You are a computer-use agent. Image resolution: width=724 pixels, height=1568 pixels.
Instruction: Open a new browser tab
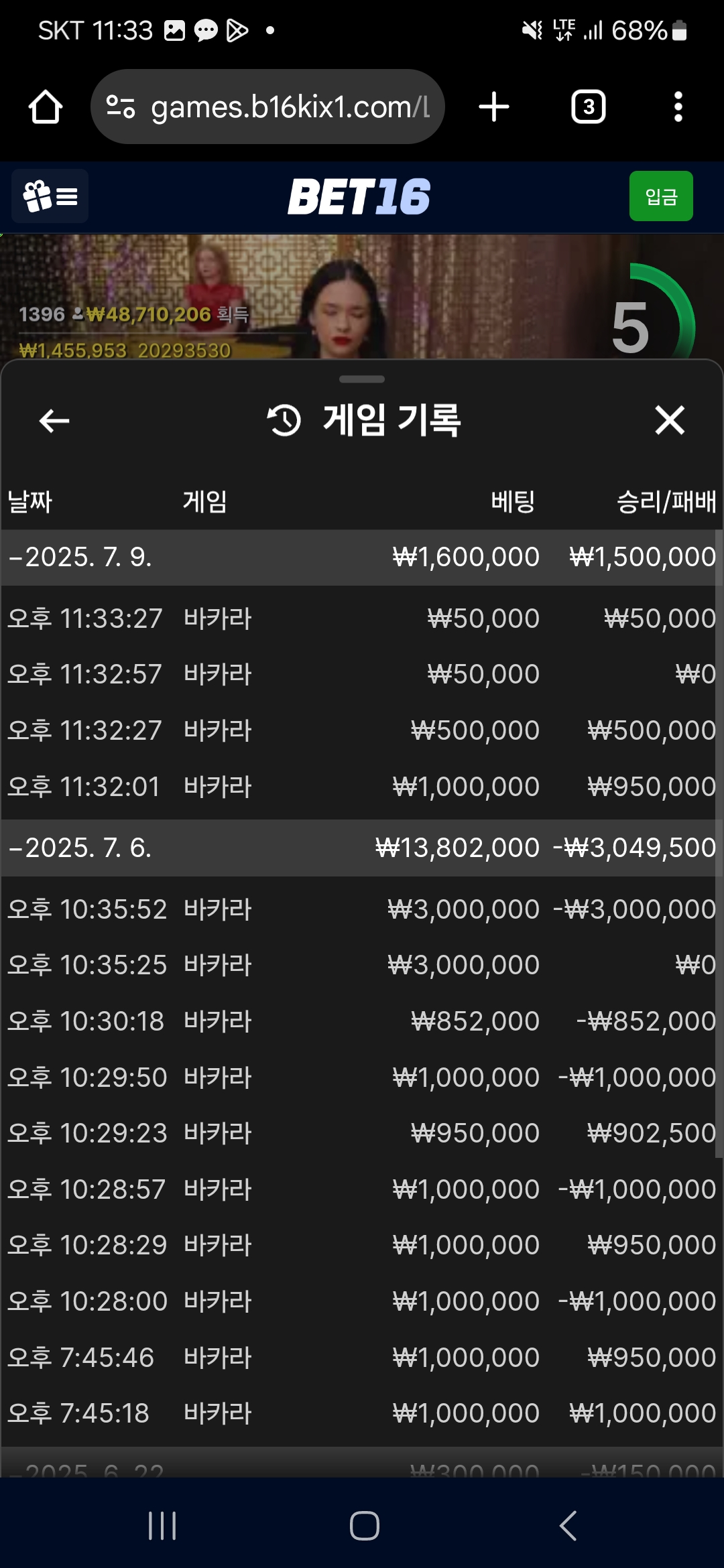click(x=494, y=107)
